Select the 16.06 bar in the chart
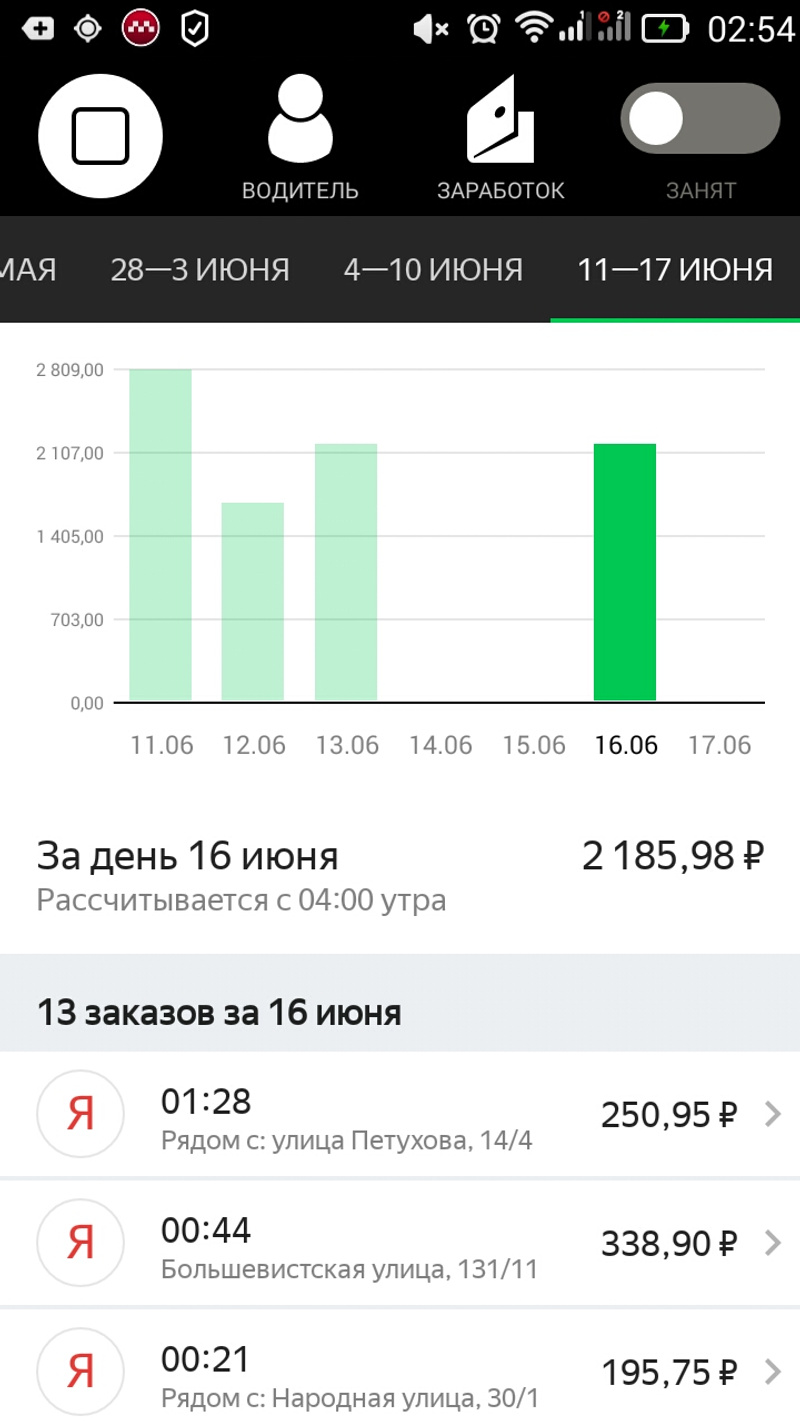Viewport: 800px width, 1422px height. coord(625,572)
